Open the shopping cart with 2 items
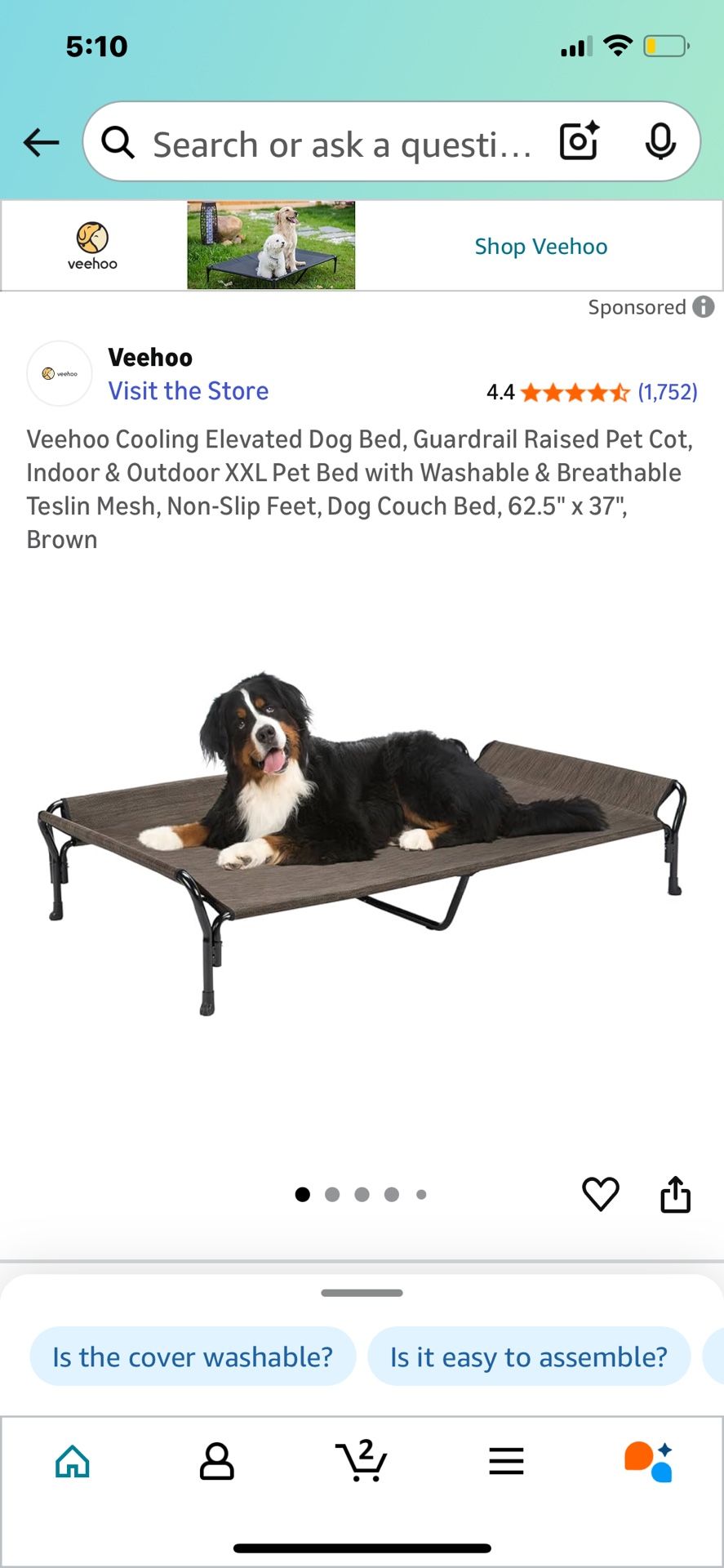724x1568 pixels. 361,1460
